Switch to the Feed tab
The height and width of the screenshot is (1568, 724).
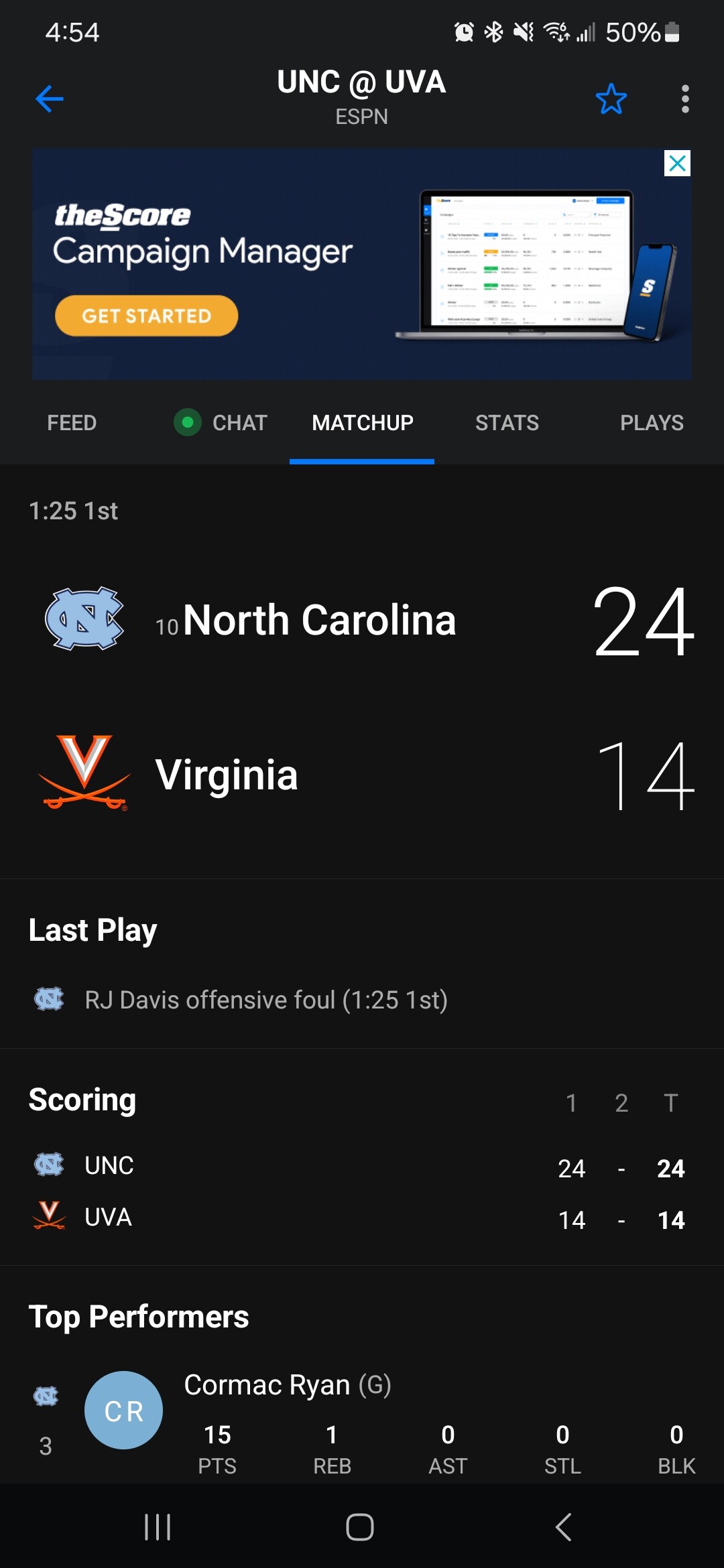pos(72,423)
